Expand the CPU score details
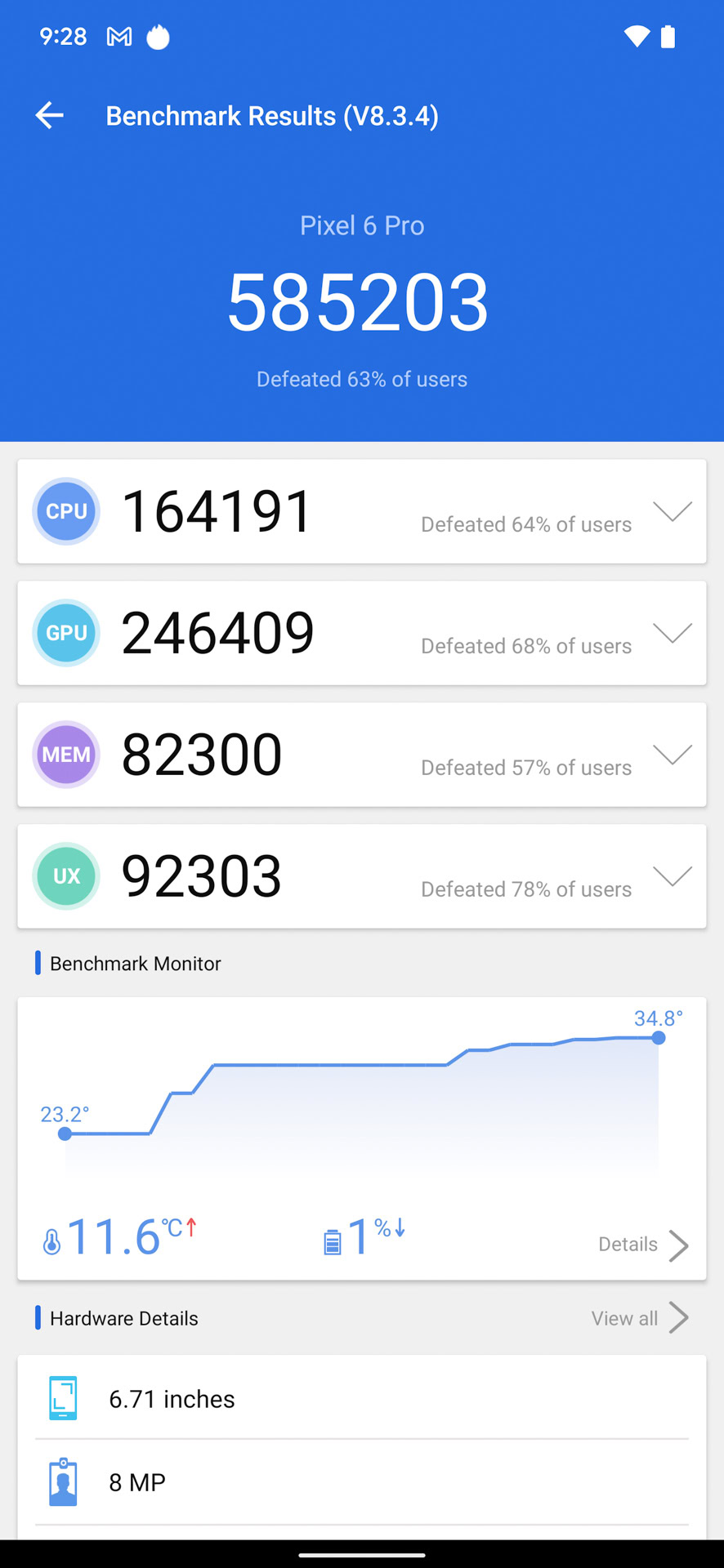Screen dimensions: 724x1568 click(673, 511)
